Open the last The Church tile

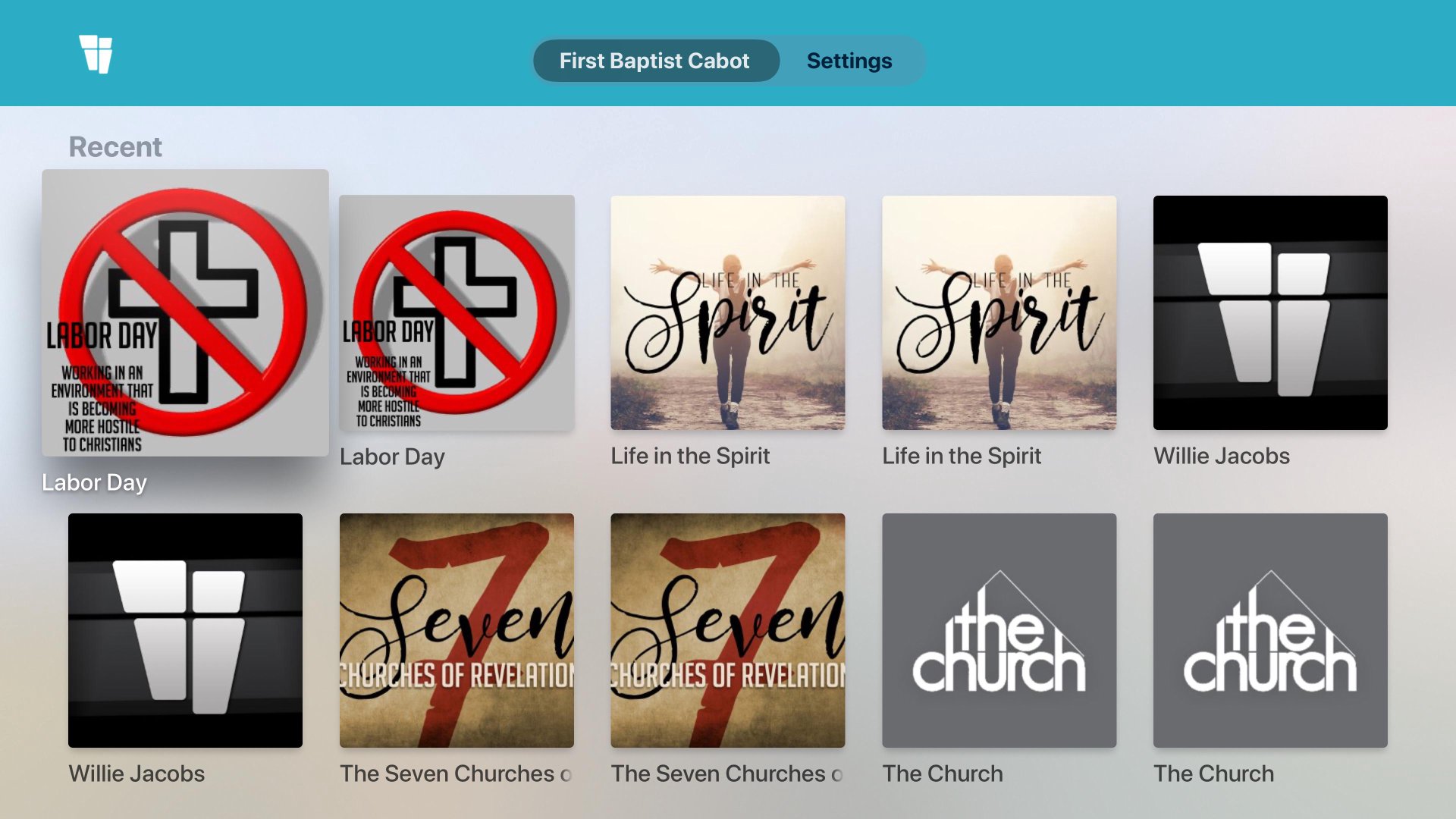(1270, 630)
